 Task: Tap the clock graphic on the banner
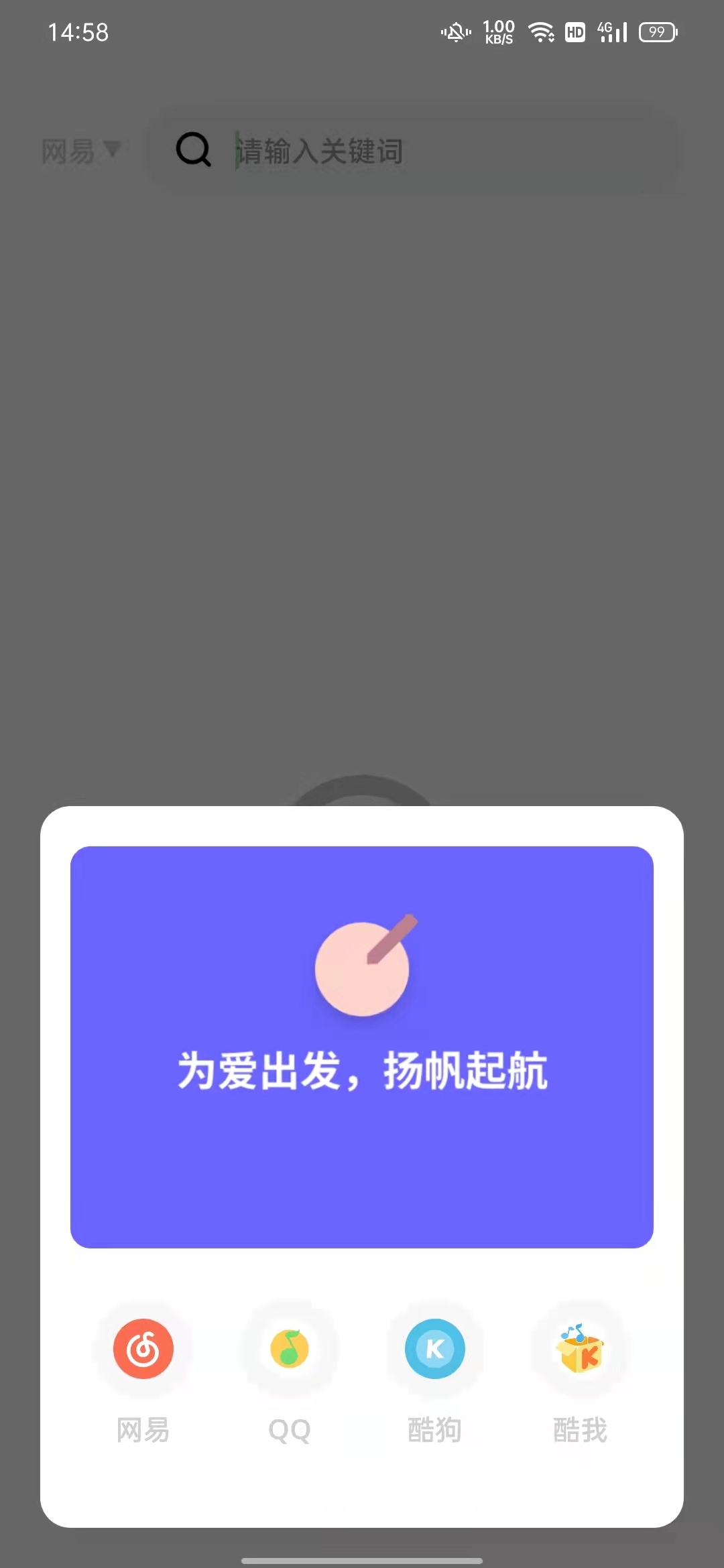362,968
